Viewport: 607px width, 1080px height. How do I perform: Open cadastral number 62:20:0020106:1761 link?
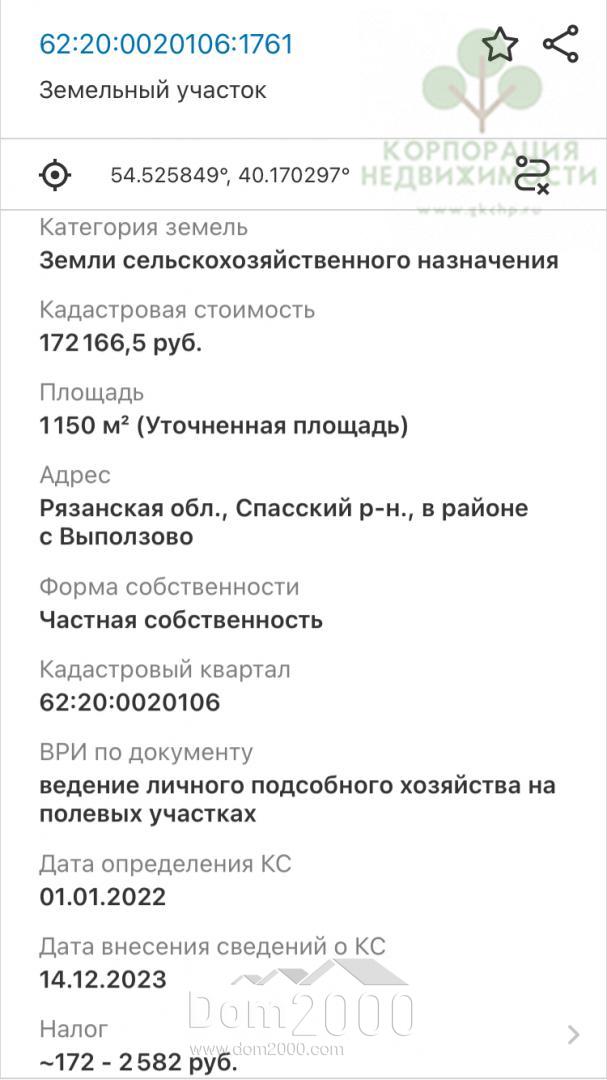point(166,44)
